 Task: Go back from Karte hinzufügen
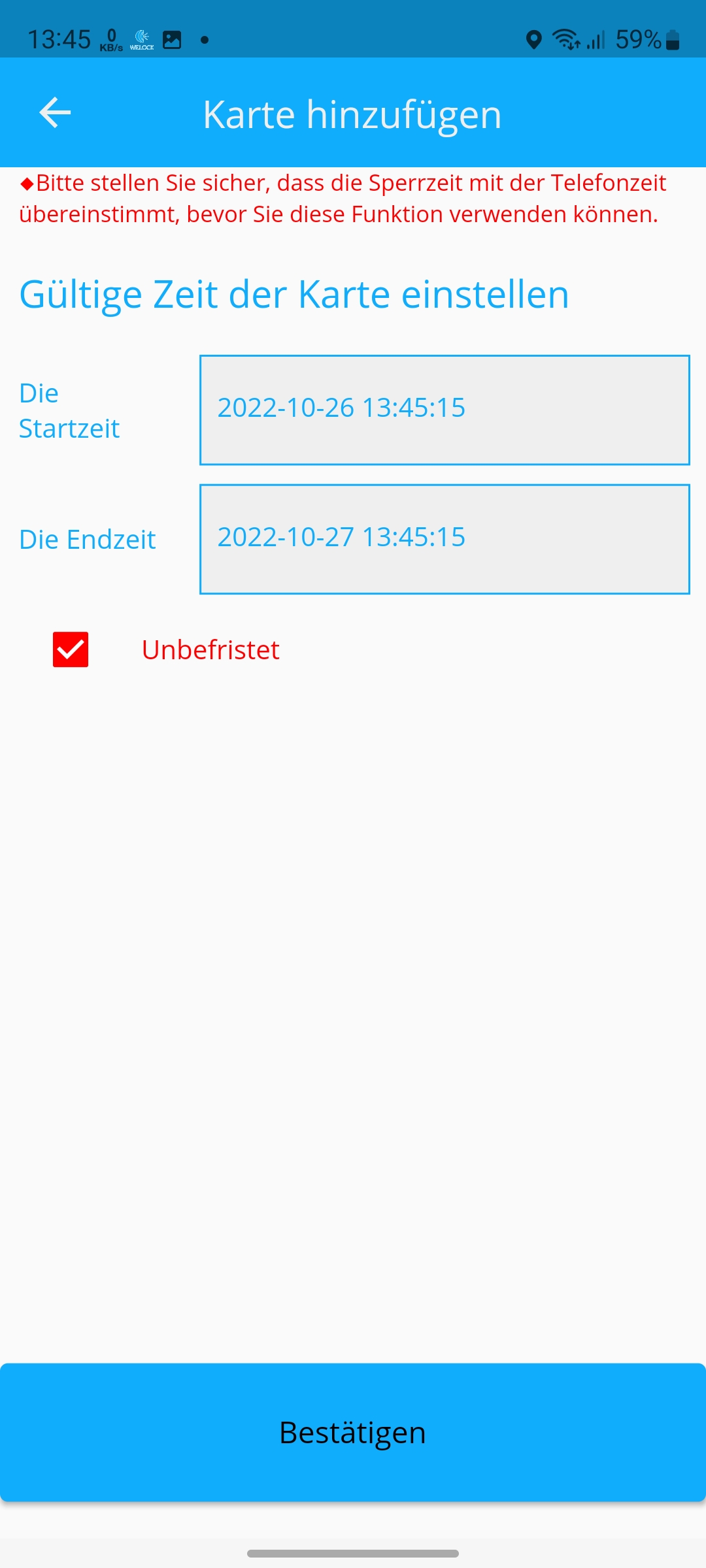coord(55,112)
